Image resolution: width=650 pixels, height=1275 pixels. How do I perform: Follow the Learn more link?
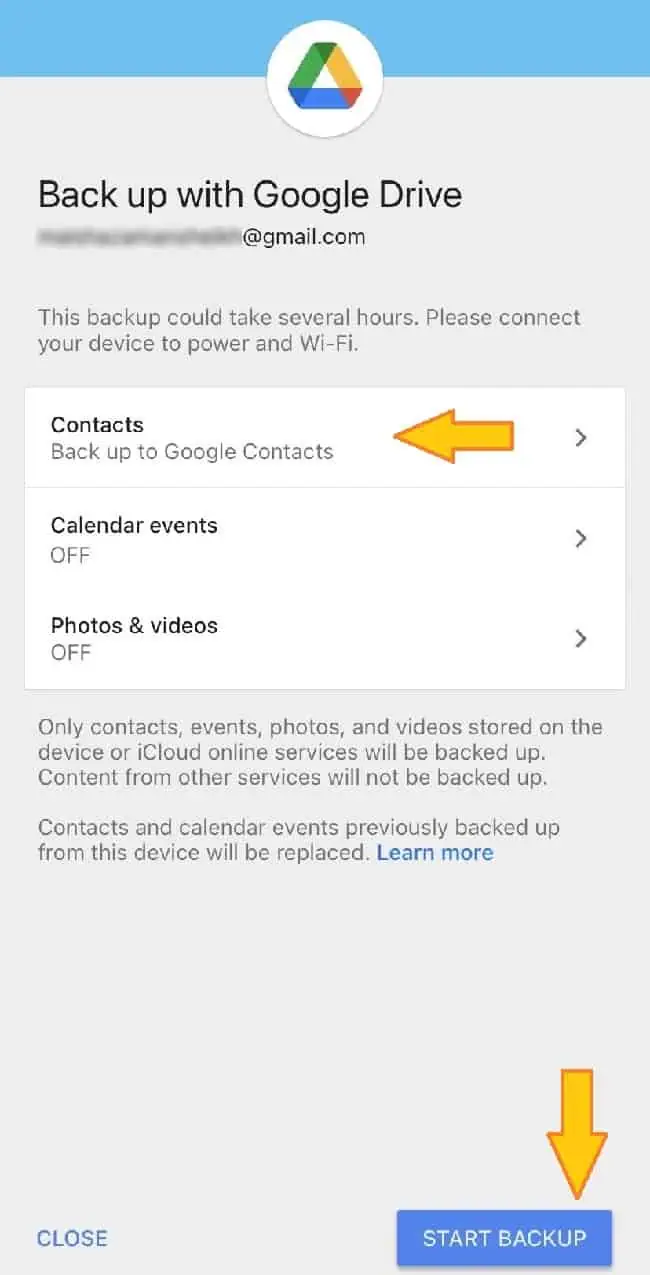coord(435,853)
